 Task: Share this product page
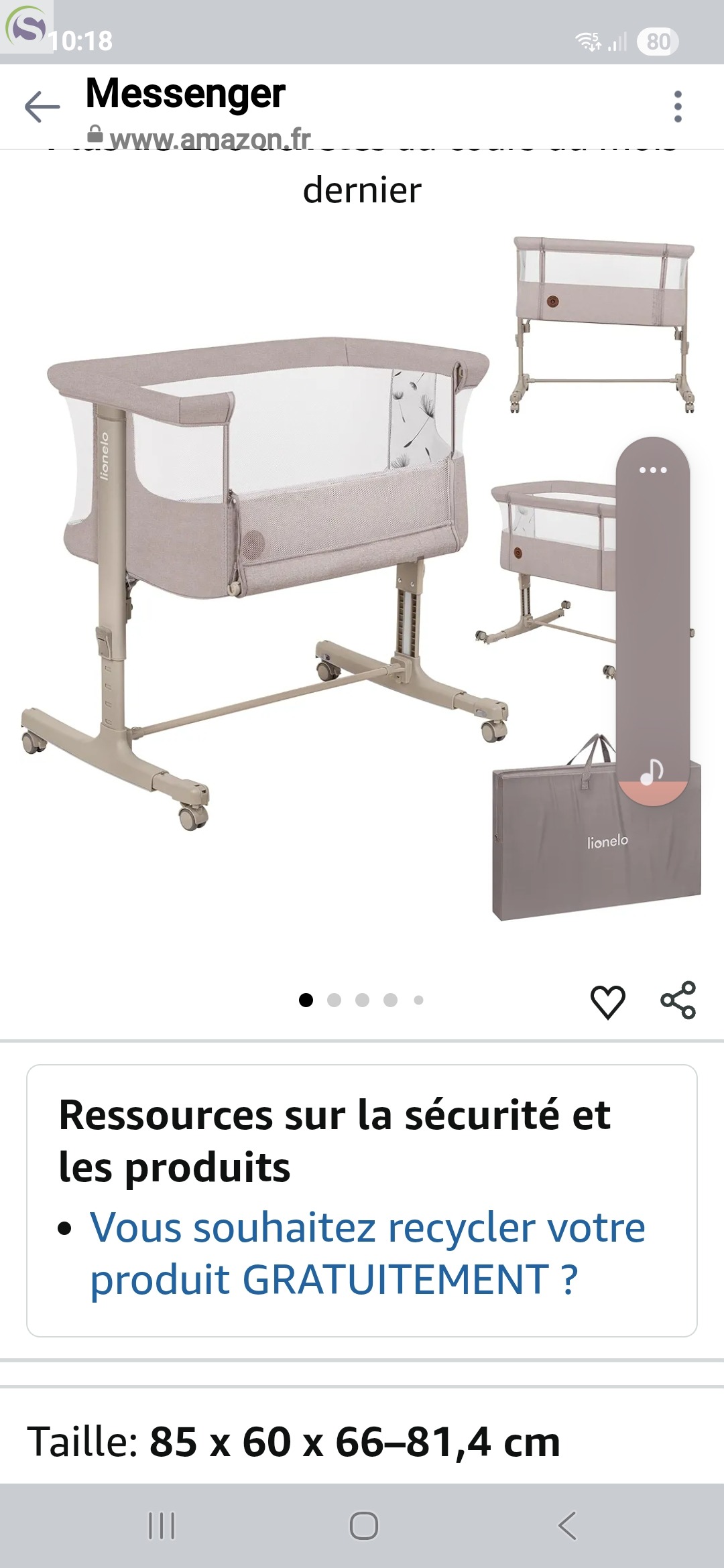tap(678, 1000)
